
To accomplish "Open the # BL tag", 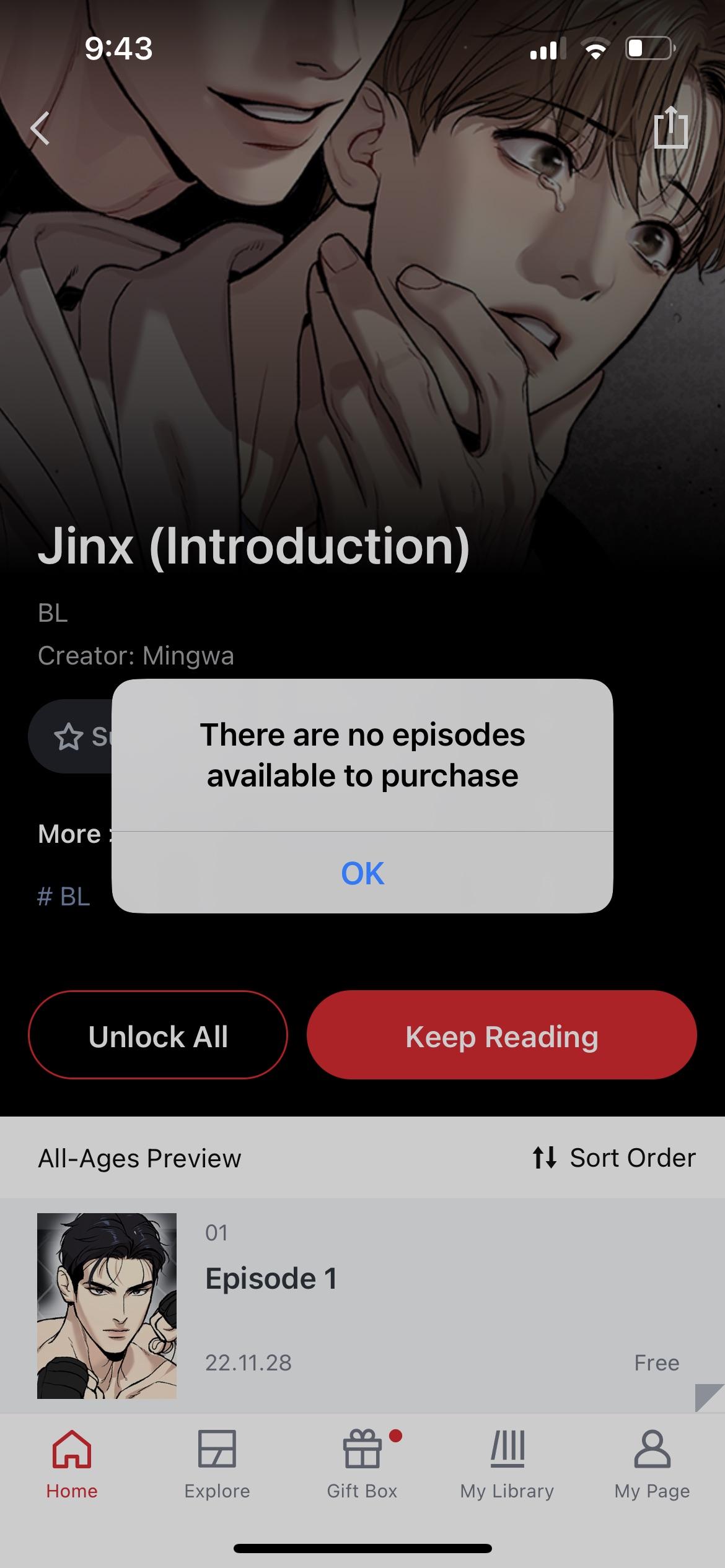I will (x=64, y=896).
